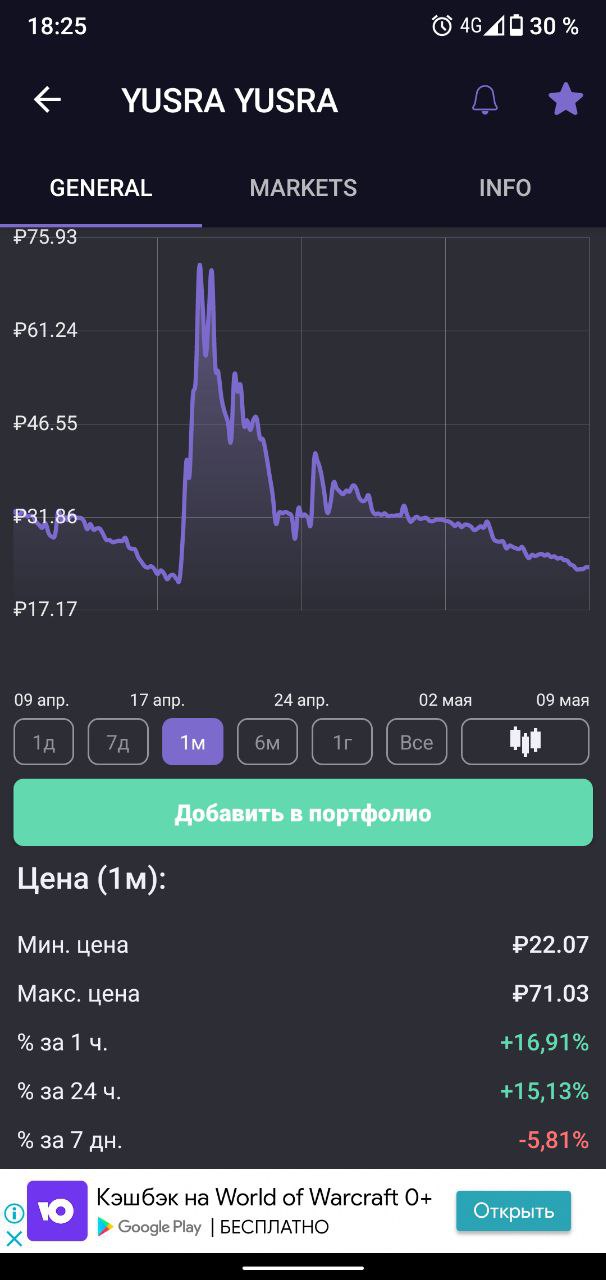Open the World of Warcraft ad via Открыть
606x1280 pixels.
(x=513, y=1211)
